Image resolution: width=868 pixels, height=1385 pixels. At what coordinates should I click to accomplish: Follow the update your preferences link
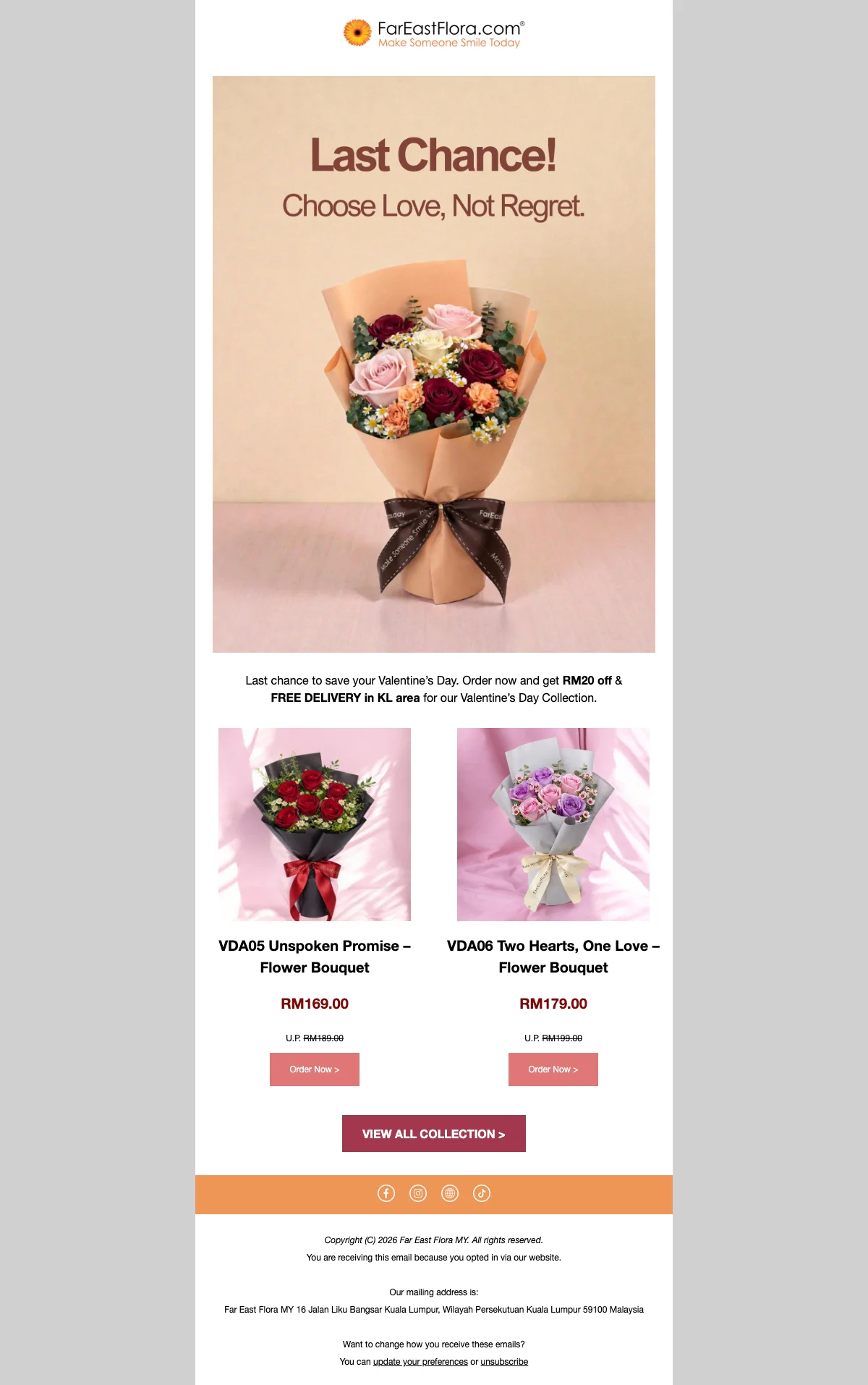pos(420,1362)
